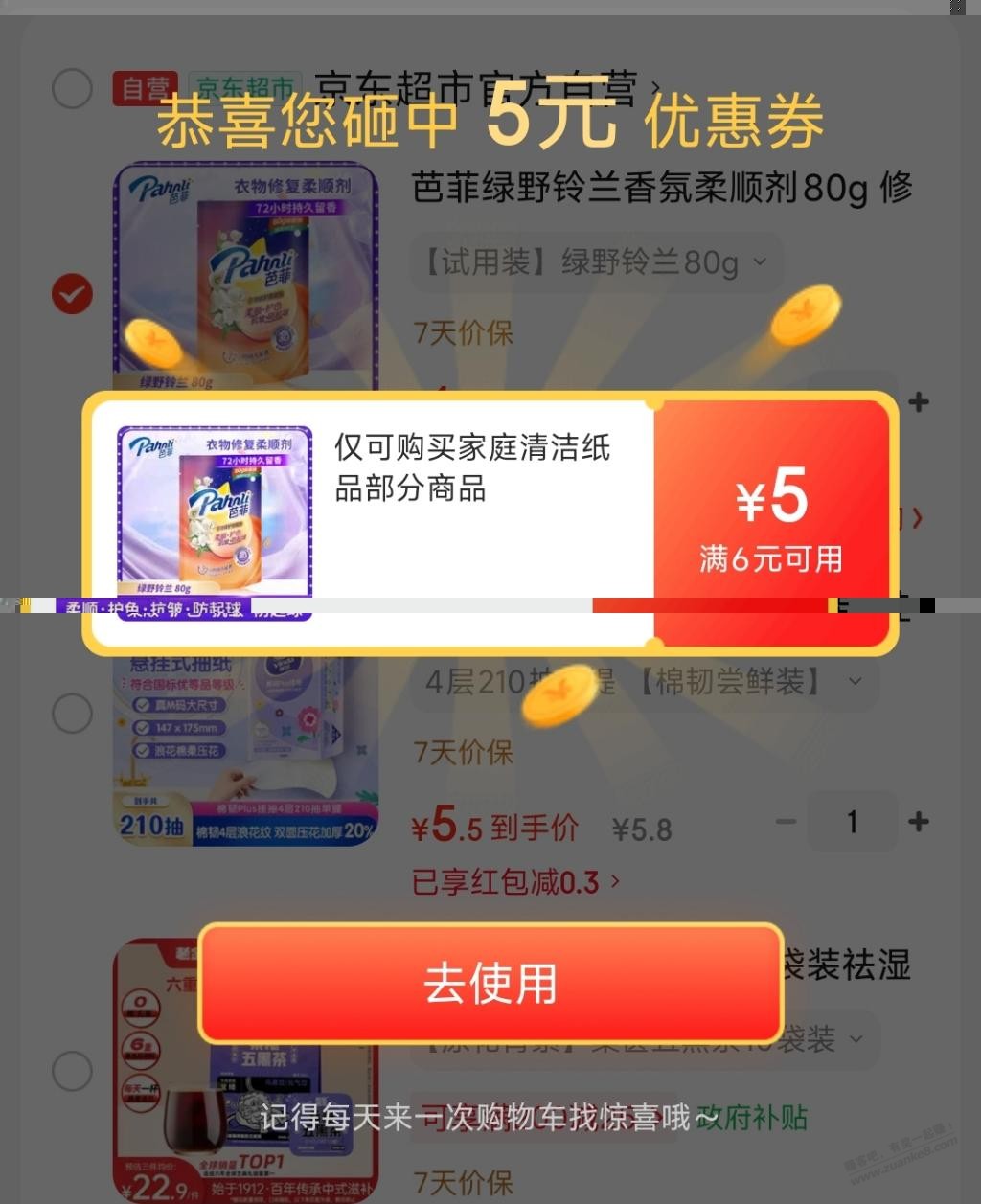Click the coin icon floating over the tissue item

coord(560,698)
